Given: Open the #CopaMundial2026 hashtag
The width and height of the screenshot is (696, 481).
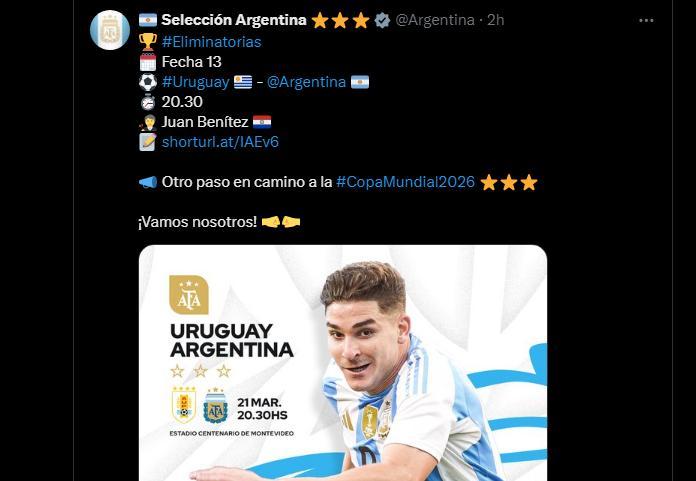Looking at the screenshot, I should point(405,182).
